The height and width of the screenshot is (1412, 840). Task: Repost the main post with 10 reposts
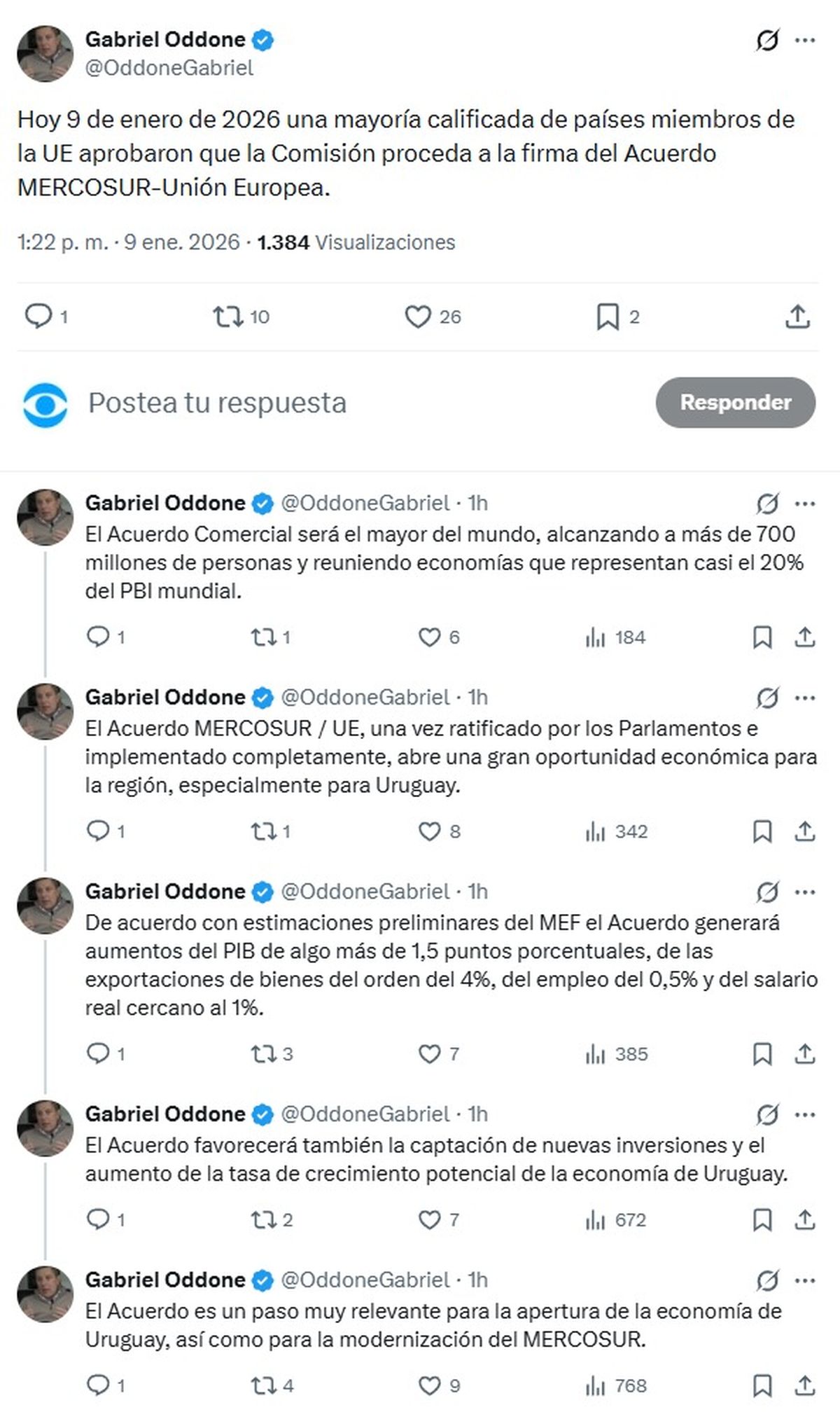[227, 317]
